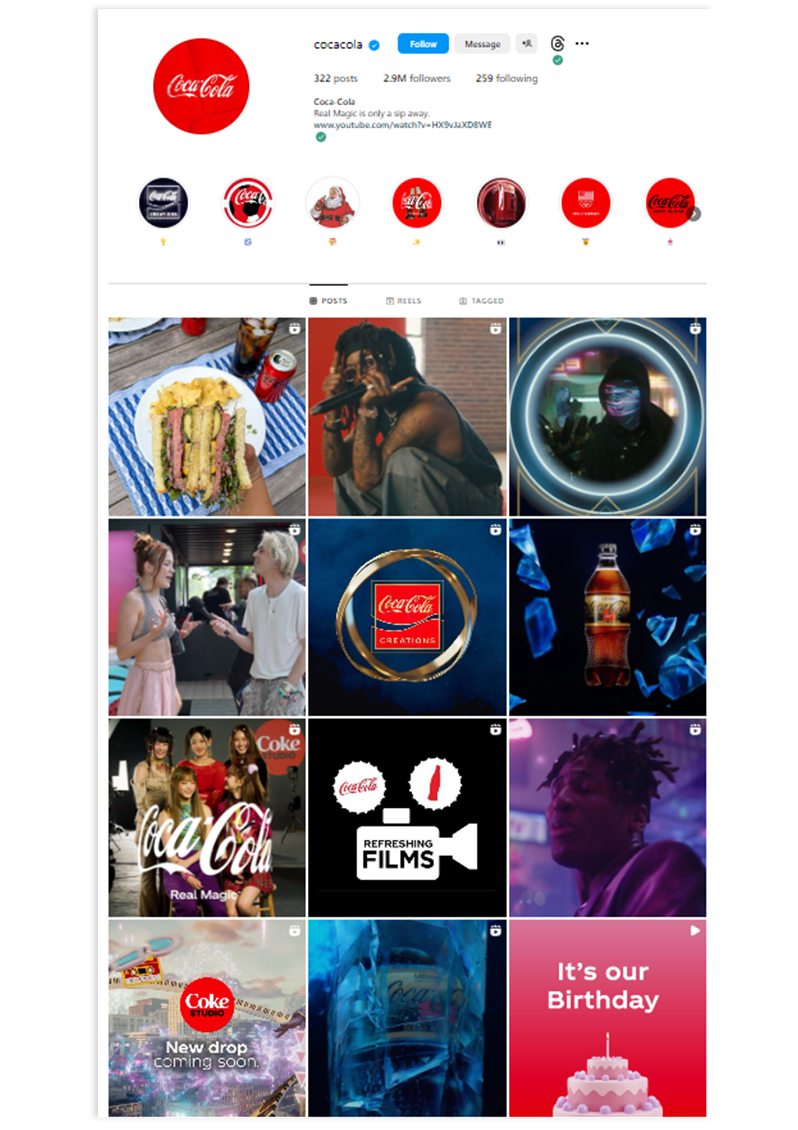
Task: Switch to the Reels tab
Action: [x=403, y=301]
